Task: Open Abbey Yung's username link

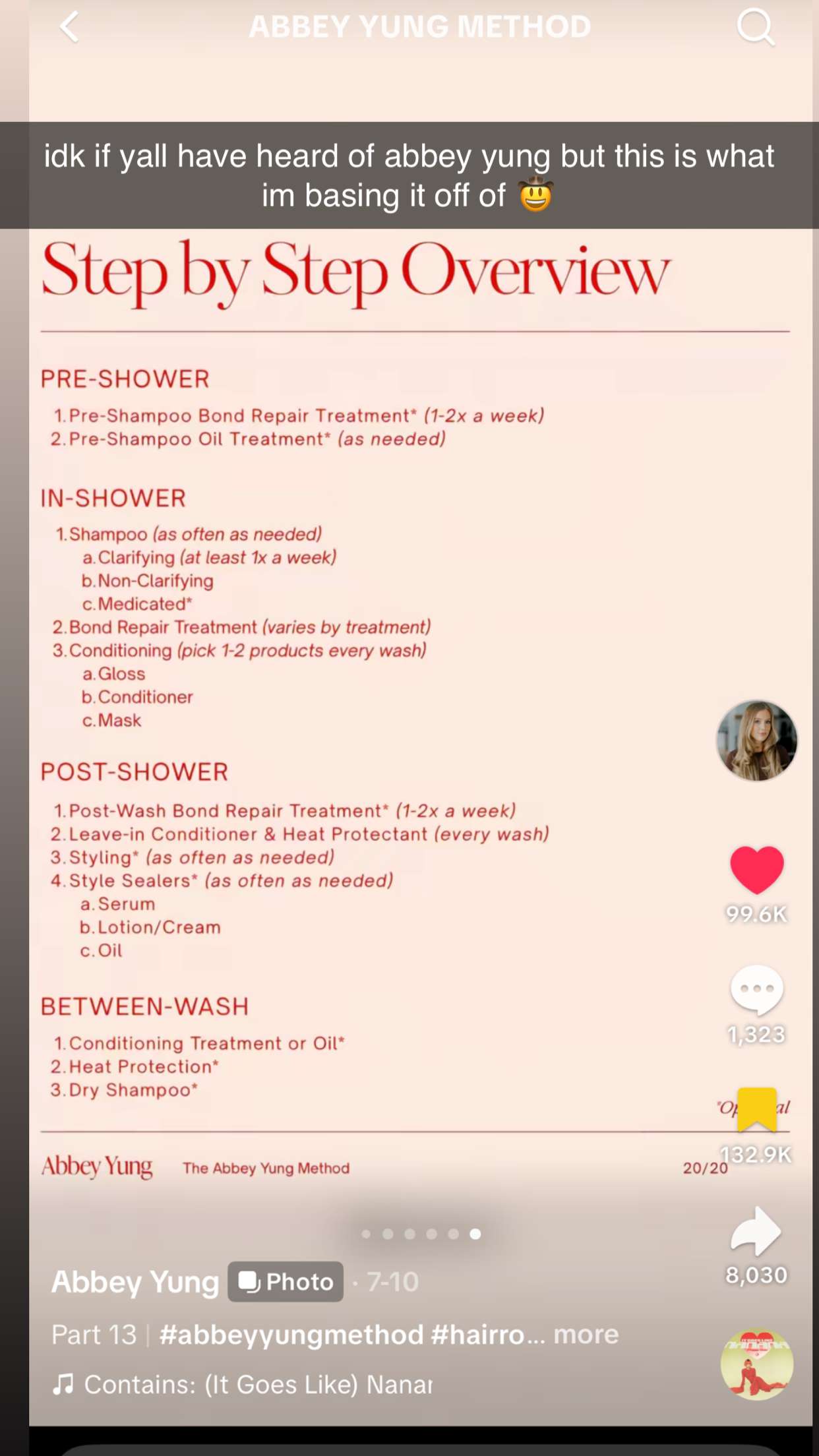Action: (x=135, y=1282)
